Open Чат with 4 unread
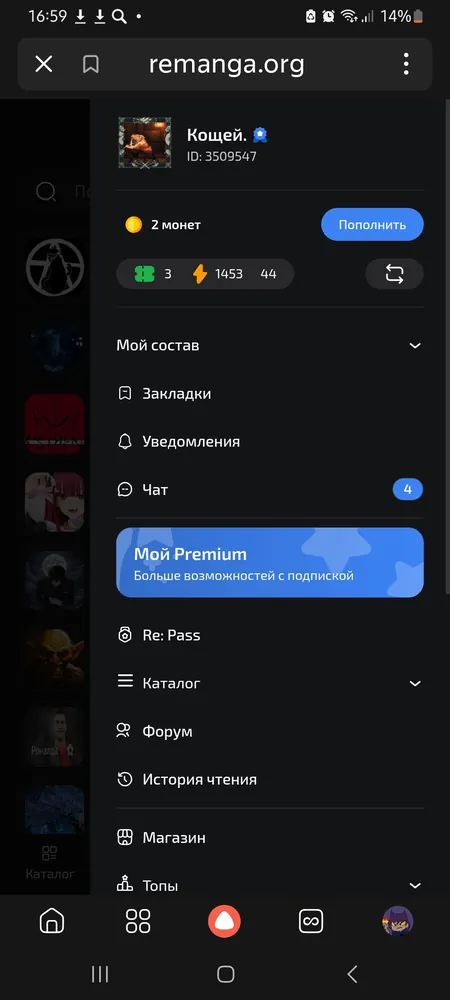This screenshot has width=450, height=1000. tap(270, 490)
